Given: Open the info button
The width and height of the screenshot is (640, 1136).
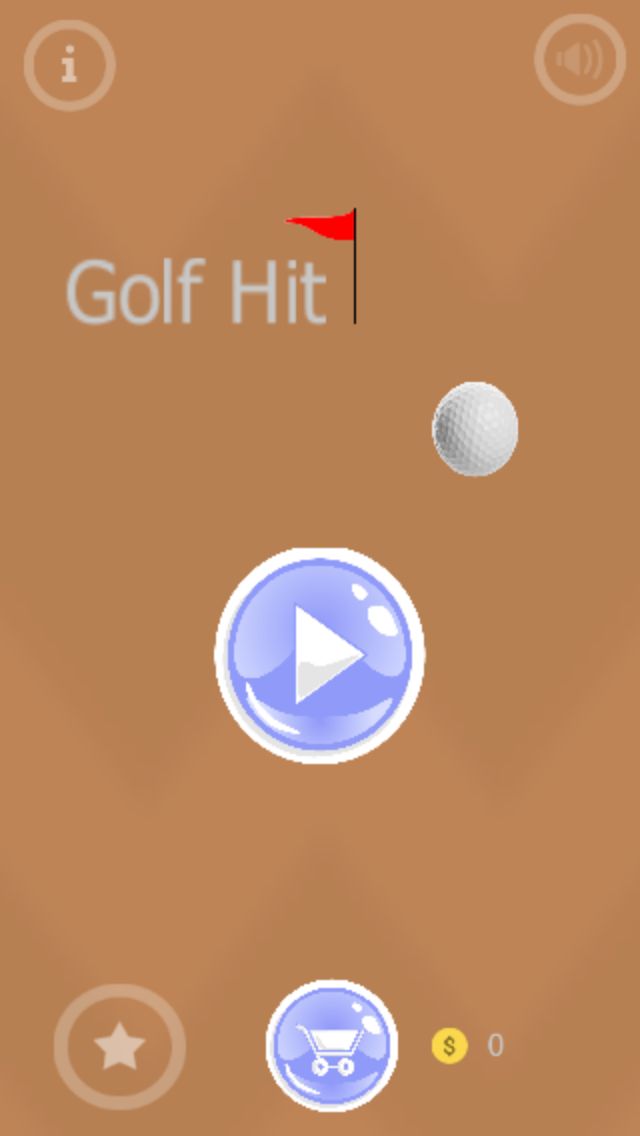Looking at the screenshot, I should click(x=69, y=66).
